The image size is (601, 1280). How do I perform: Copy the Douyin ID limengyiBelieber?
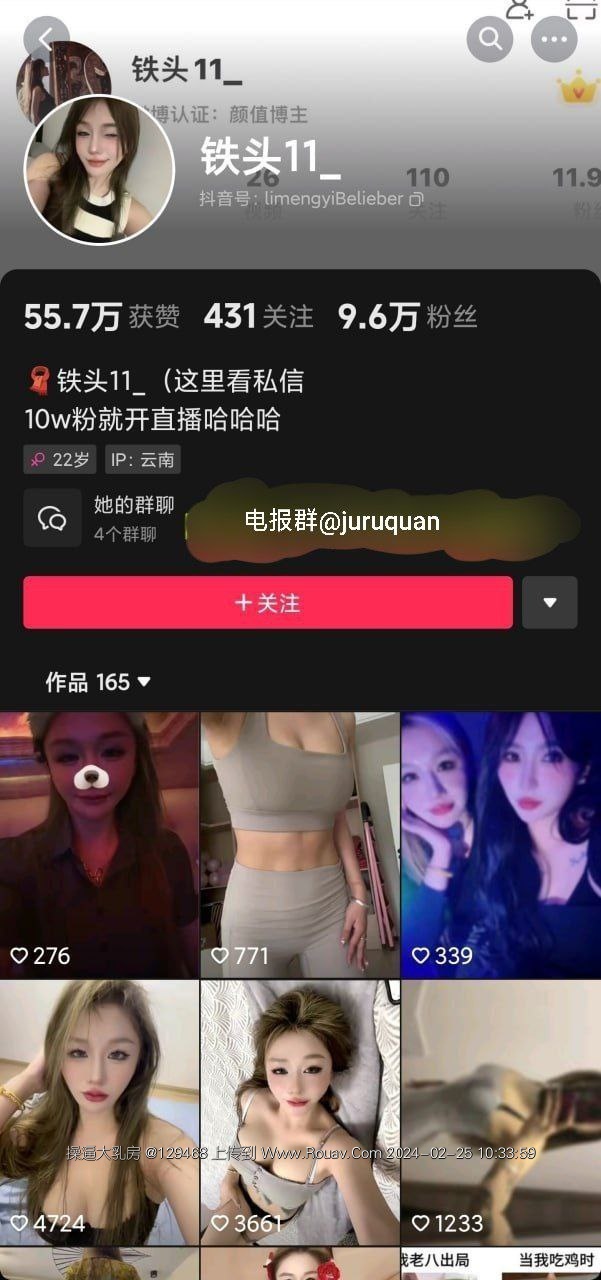[416, 199]
